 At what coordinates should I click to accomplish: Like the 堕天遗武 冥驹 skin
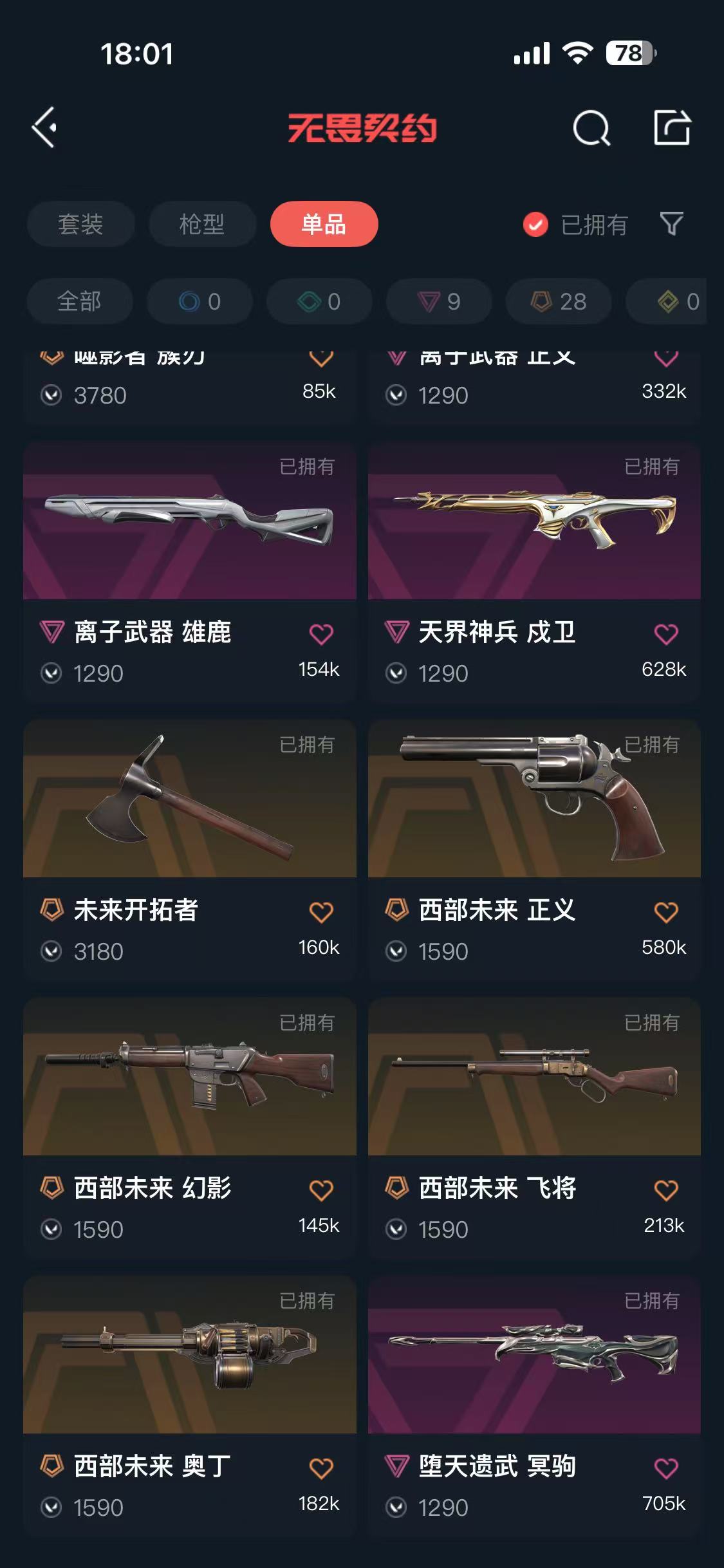pos(666,1468)
